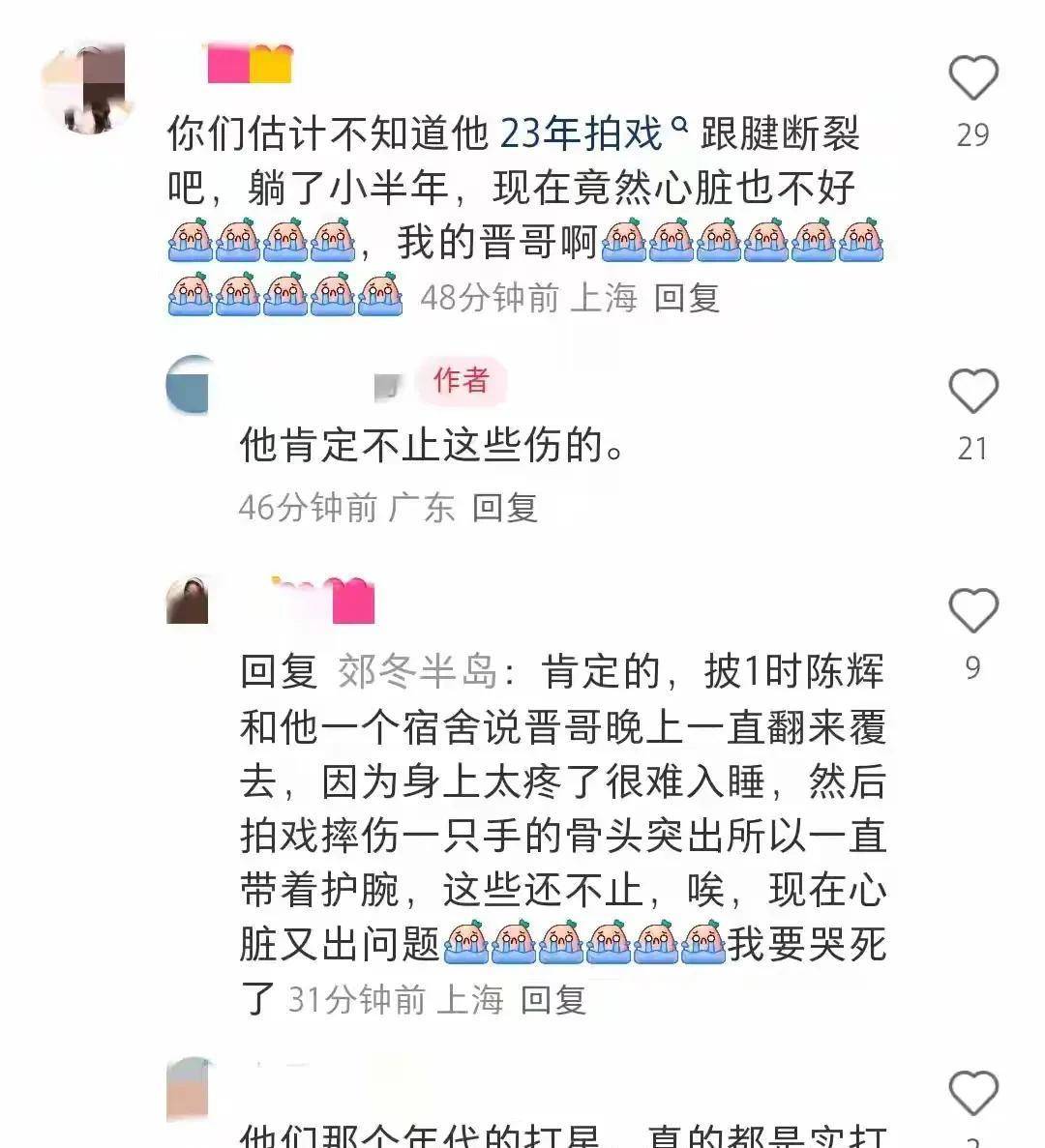Like the bottom comment about 打星
Image resolution: width=1045 pixels, height=1148 pixels.
(x=972, y=1093)
